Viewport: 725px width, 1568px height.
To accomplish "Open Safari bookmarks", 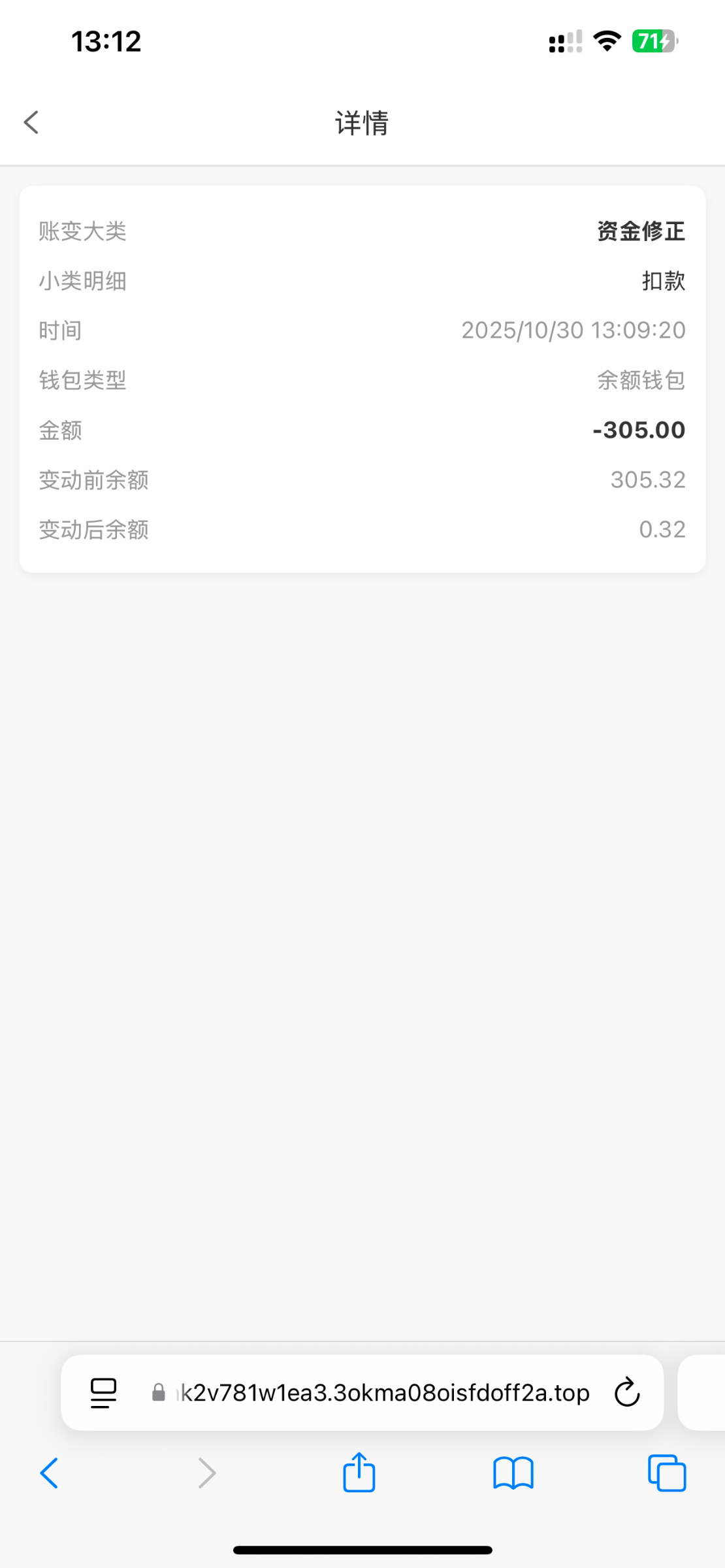I will point(513,1474).
